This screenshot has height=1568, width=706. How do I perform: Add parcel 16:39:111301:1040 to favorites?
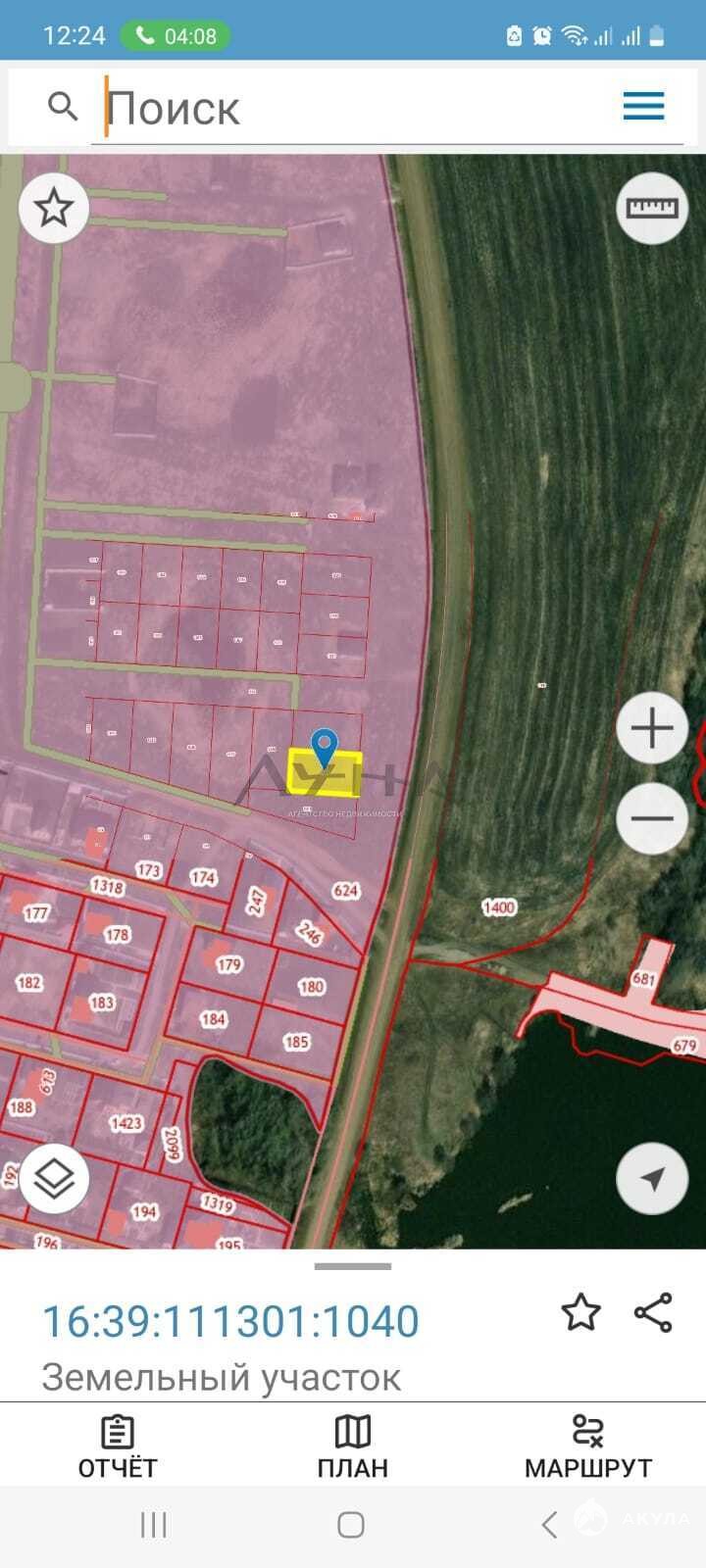pyautogui.click(x=580, y=1312)
